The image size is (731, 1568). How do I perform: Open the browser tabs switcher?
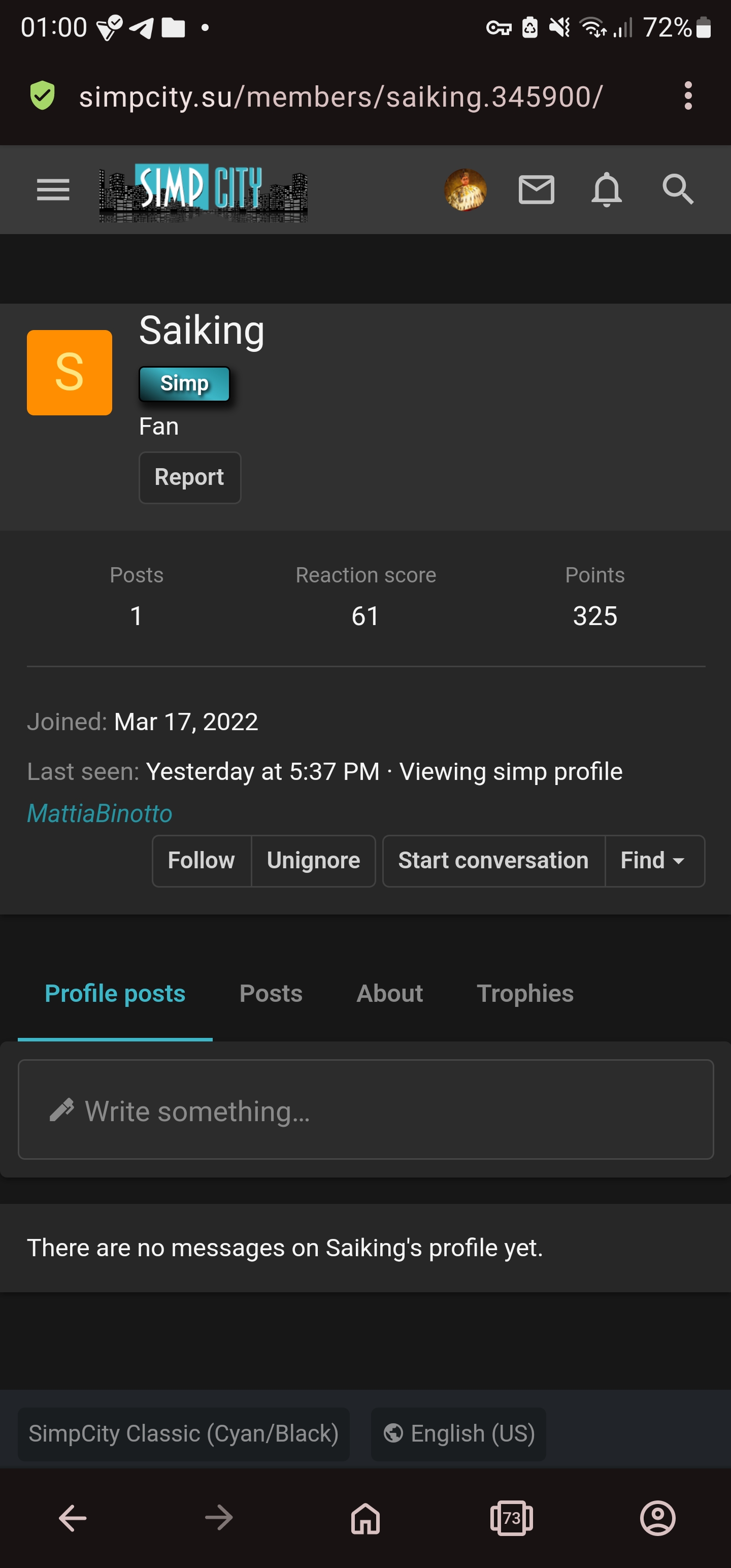pyautogui.click(x=511, y=1518)
